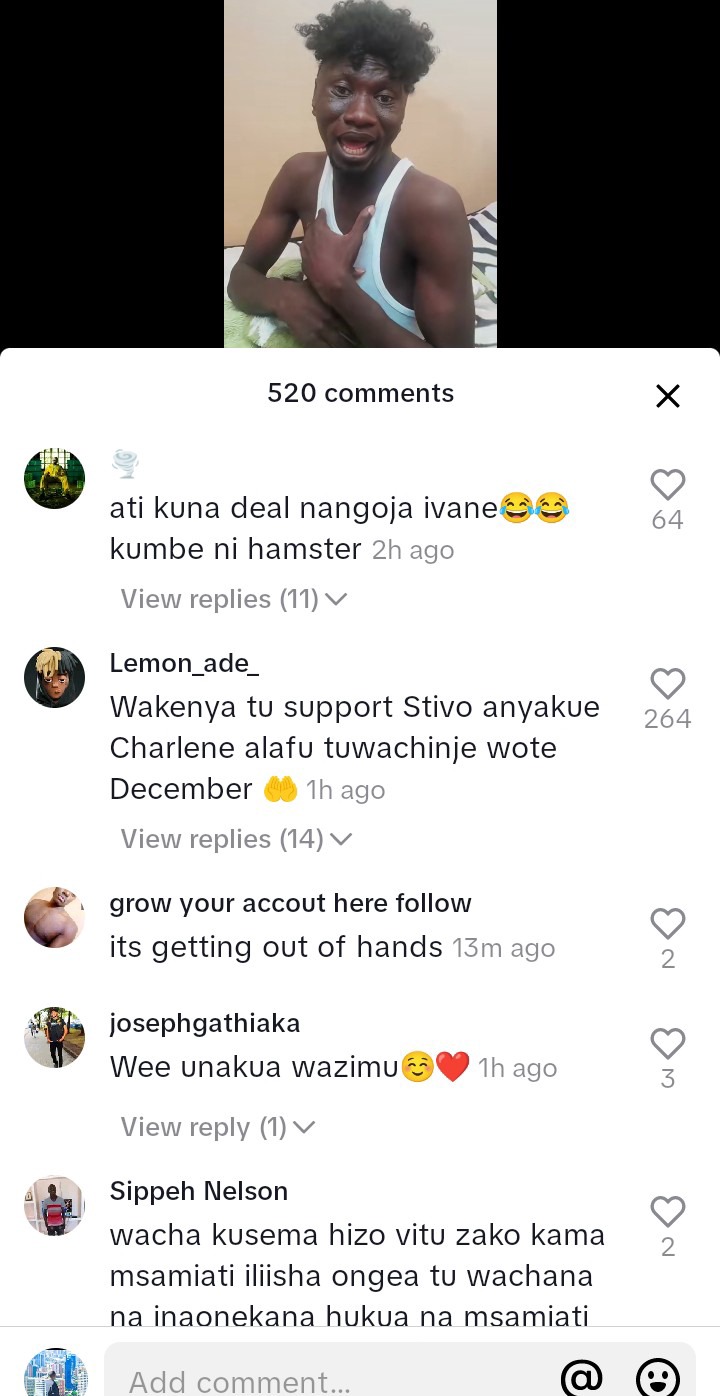
Task: View the 1 reply under josephgathiaka's comment
Action: [217, 1127]
